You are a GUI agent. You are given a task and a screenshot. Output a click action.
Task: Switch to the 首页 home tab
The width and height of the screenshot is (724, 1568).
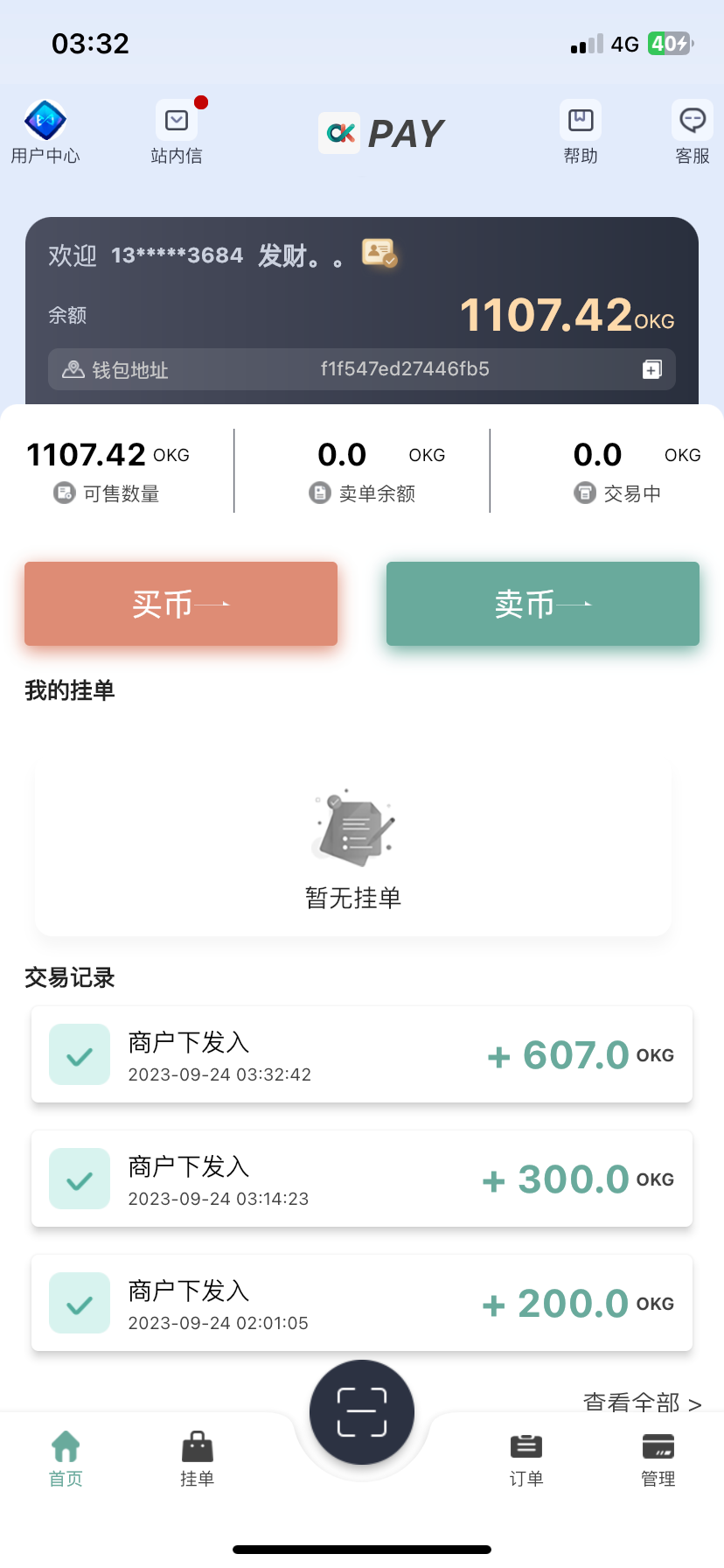coord(66,1458)
